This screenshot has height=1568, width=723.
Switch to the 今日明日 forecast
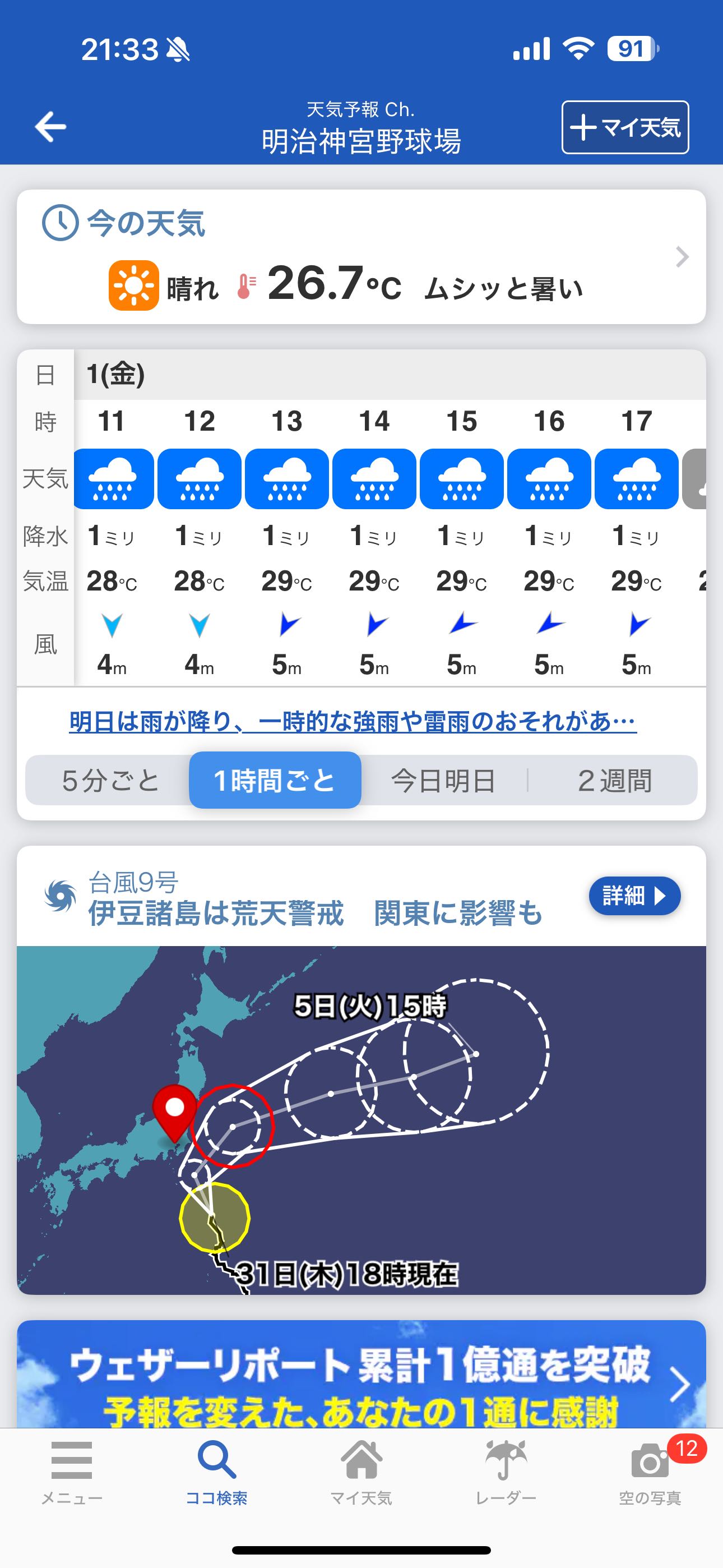(x=443, y=780)
